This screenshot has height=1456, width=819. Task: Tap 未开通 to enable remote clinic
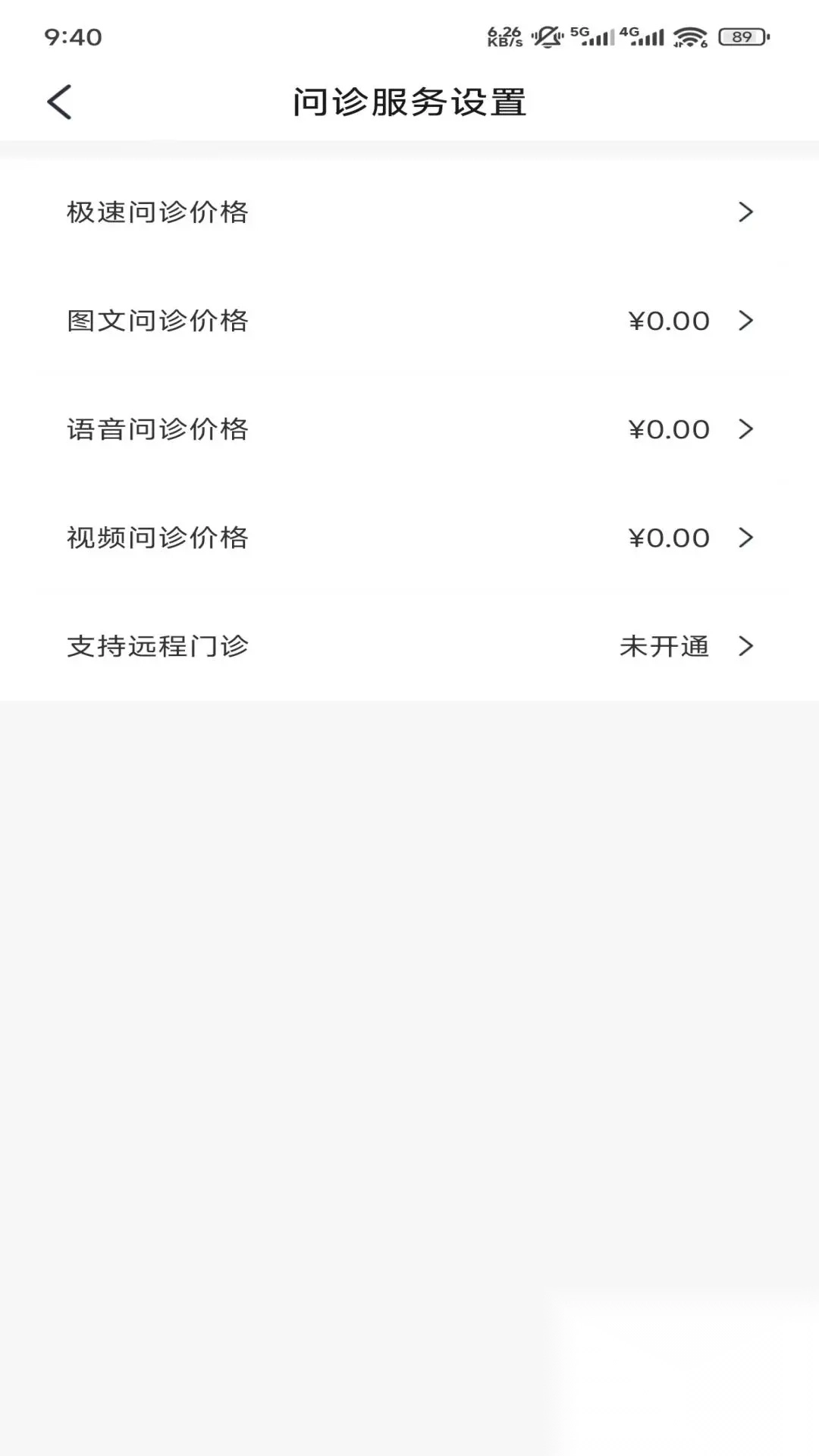pos(665,647)
